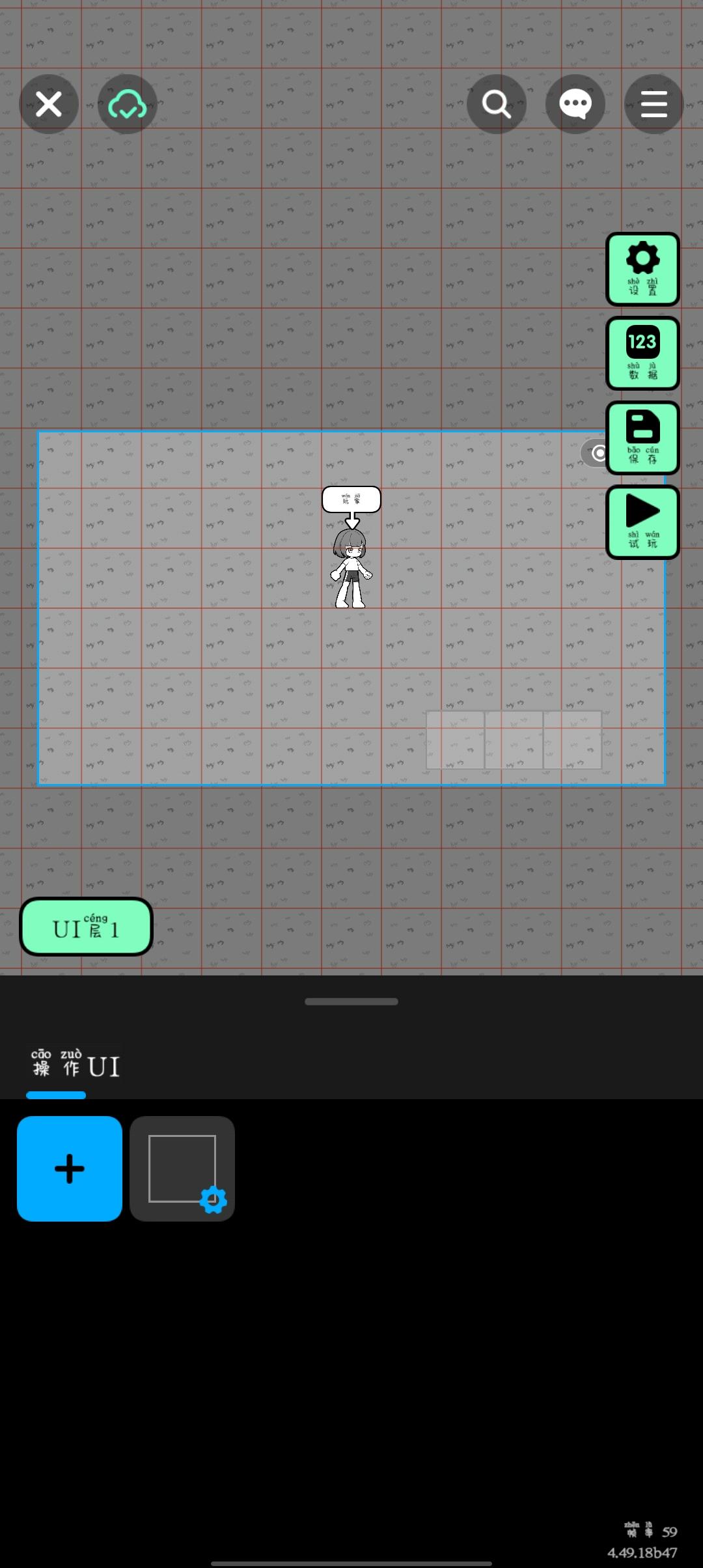Open the hamburger menu
The width and height of the screenshot is (703, 1568).
654,104
